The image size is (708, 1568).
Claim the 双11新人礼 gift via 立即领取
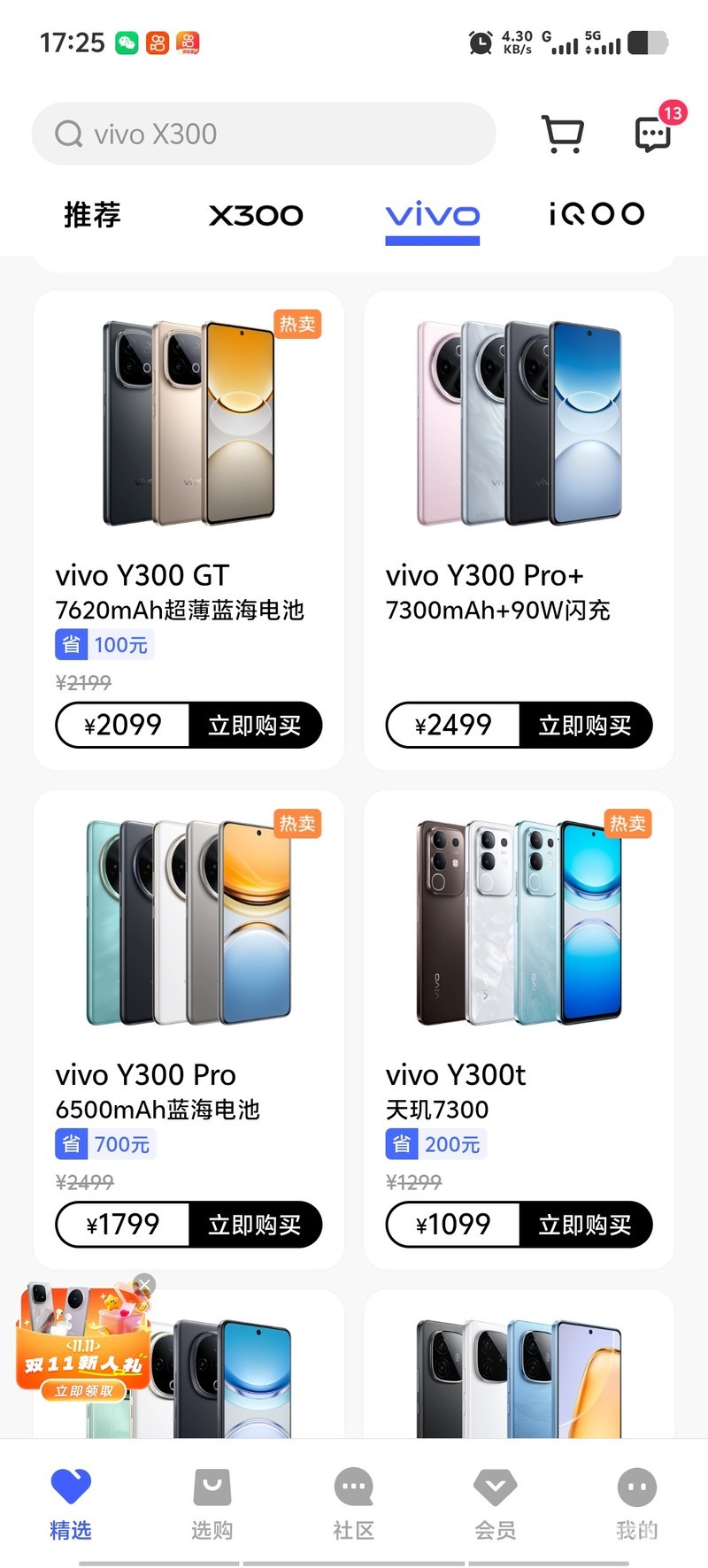(x=84, y=1391)
